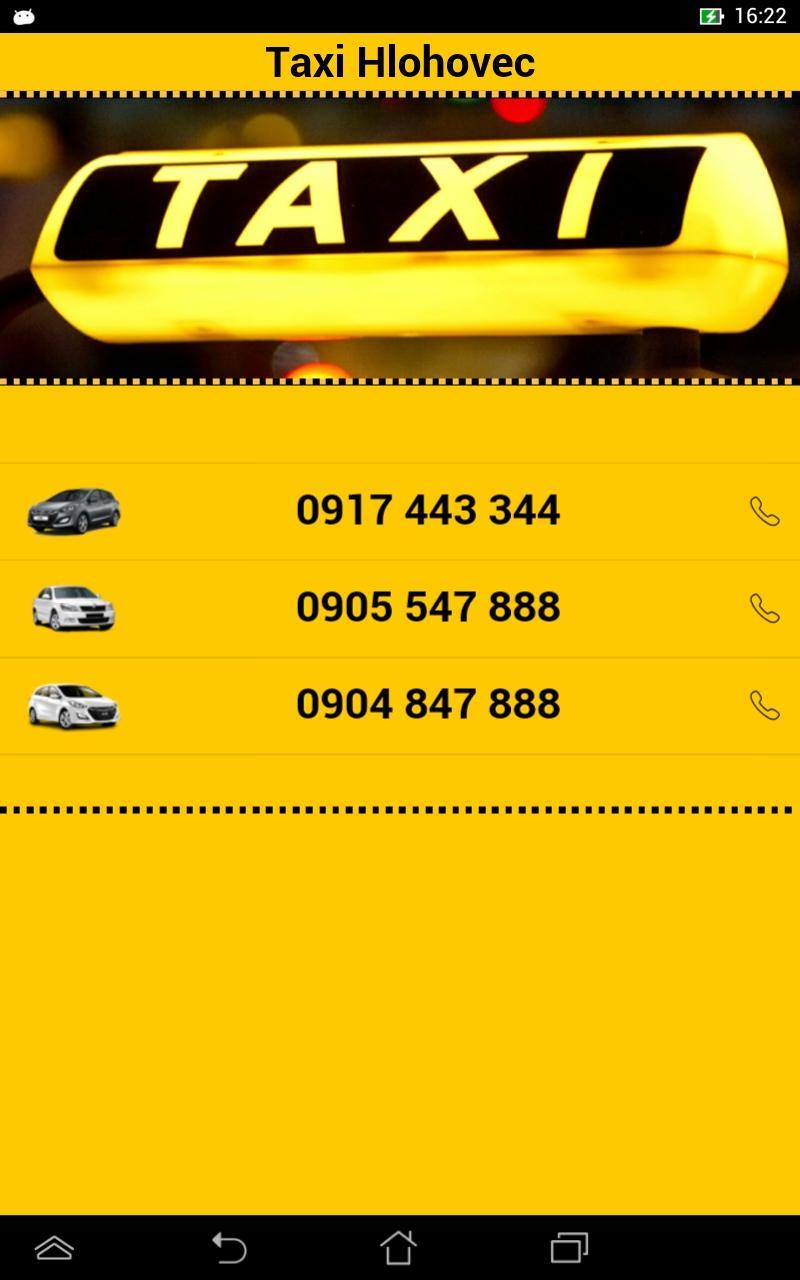Open the Recent Apps navigation icon
Image resolution: width=800 pixels, height=1280 pixels.
pos(570,1248)
